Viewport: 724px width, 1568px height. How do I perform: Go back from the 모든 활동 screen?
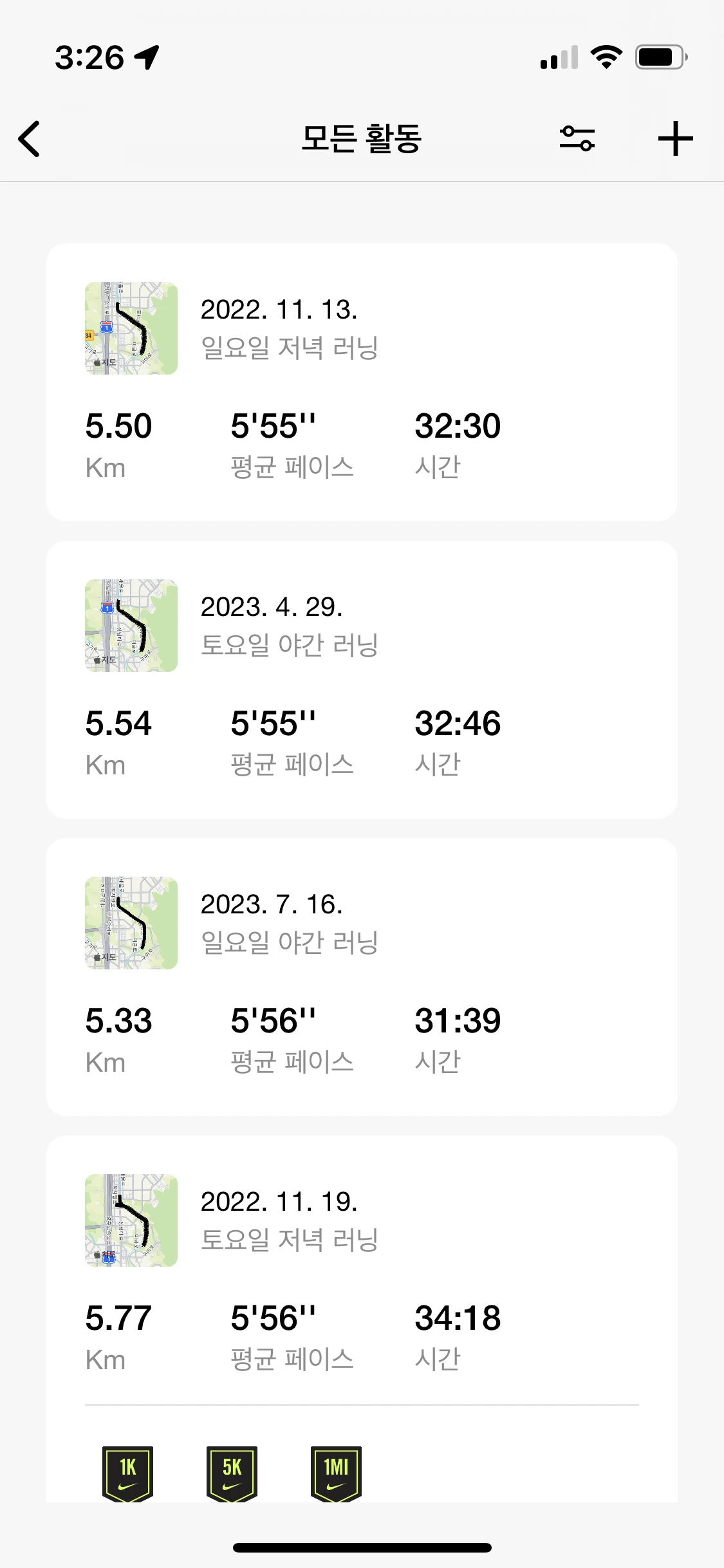pos(30,138)
